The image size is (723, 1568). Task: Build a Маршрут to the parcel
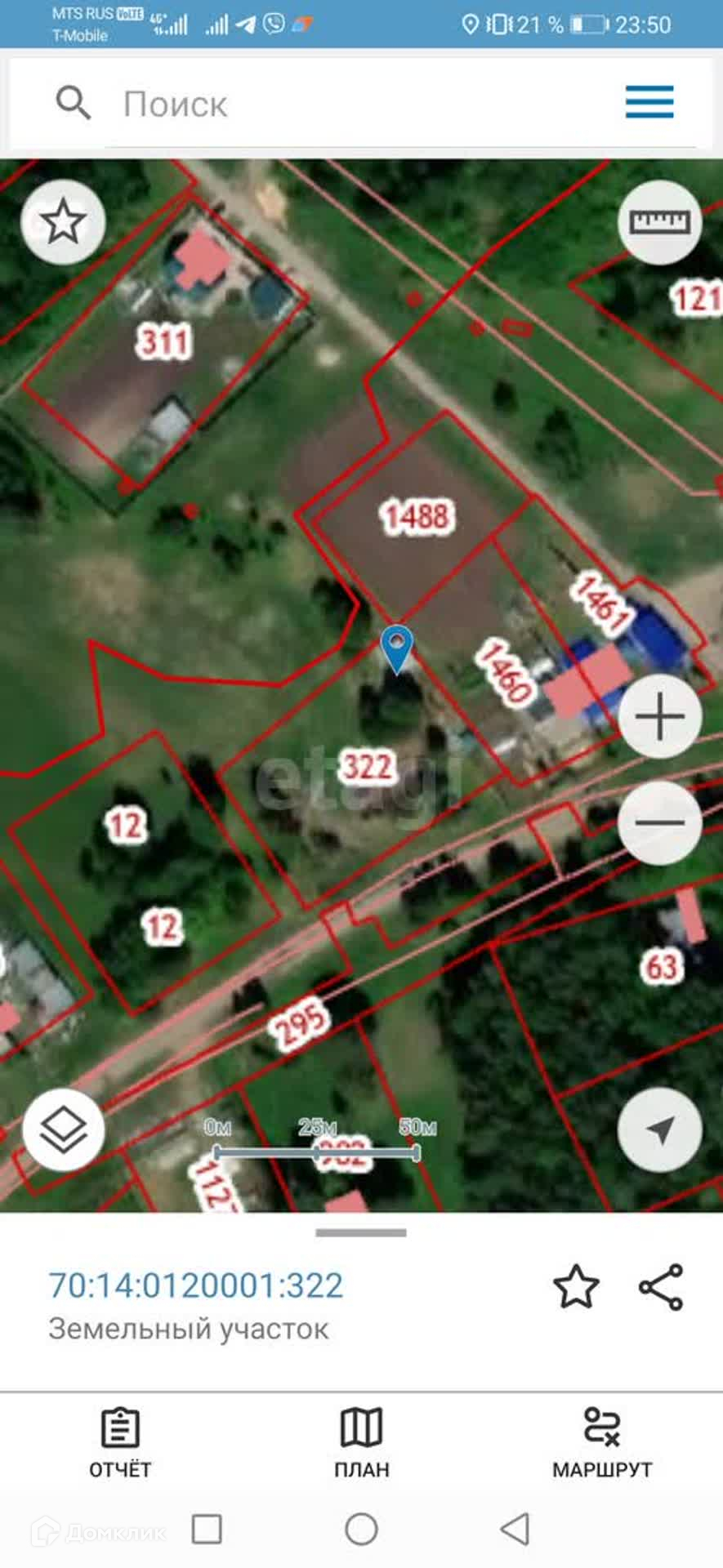point(602,1442)
